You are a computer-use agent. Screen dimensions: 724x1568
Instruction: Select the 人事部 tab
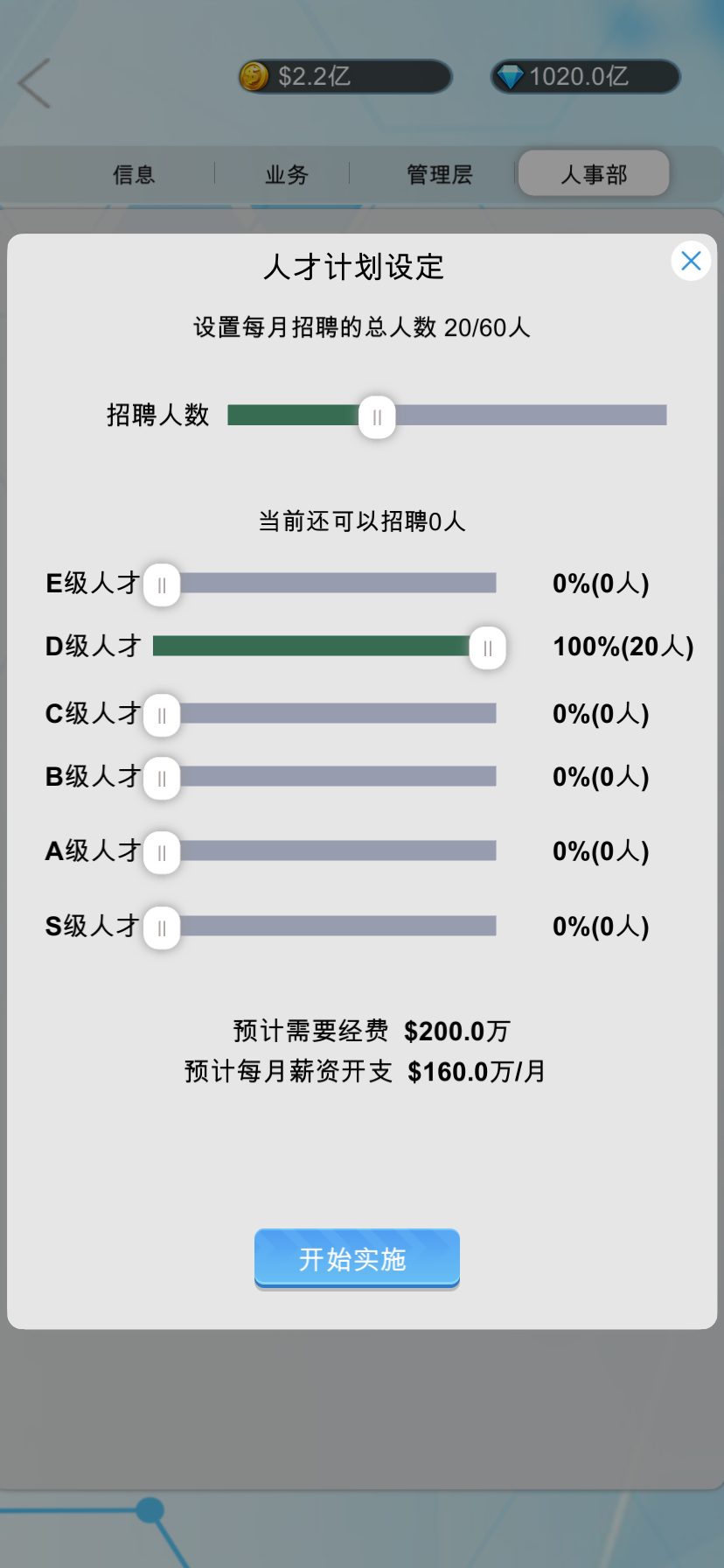tap(594, 174)
